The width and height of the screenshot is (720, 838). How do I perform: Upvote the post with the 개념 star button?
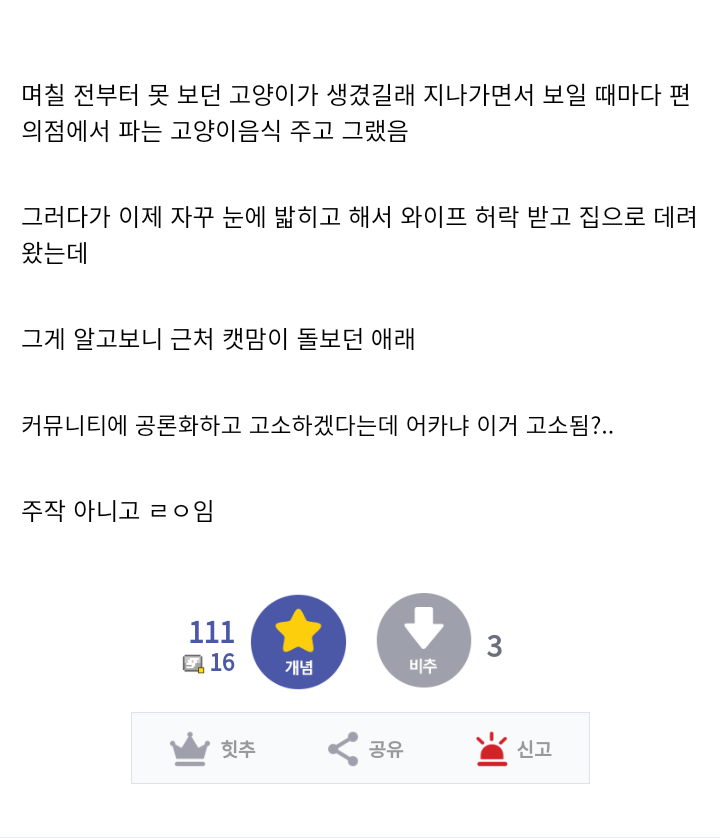298,641
